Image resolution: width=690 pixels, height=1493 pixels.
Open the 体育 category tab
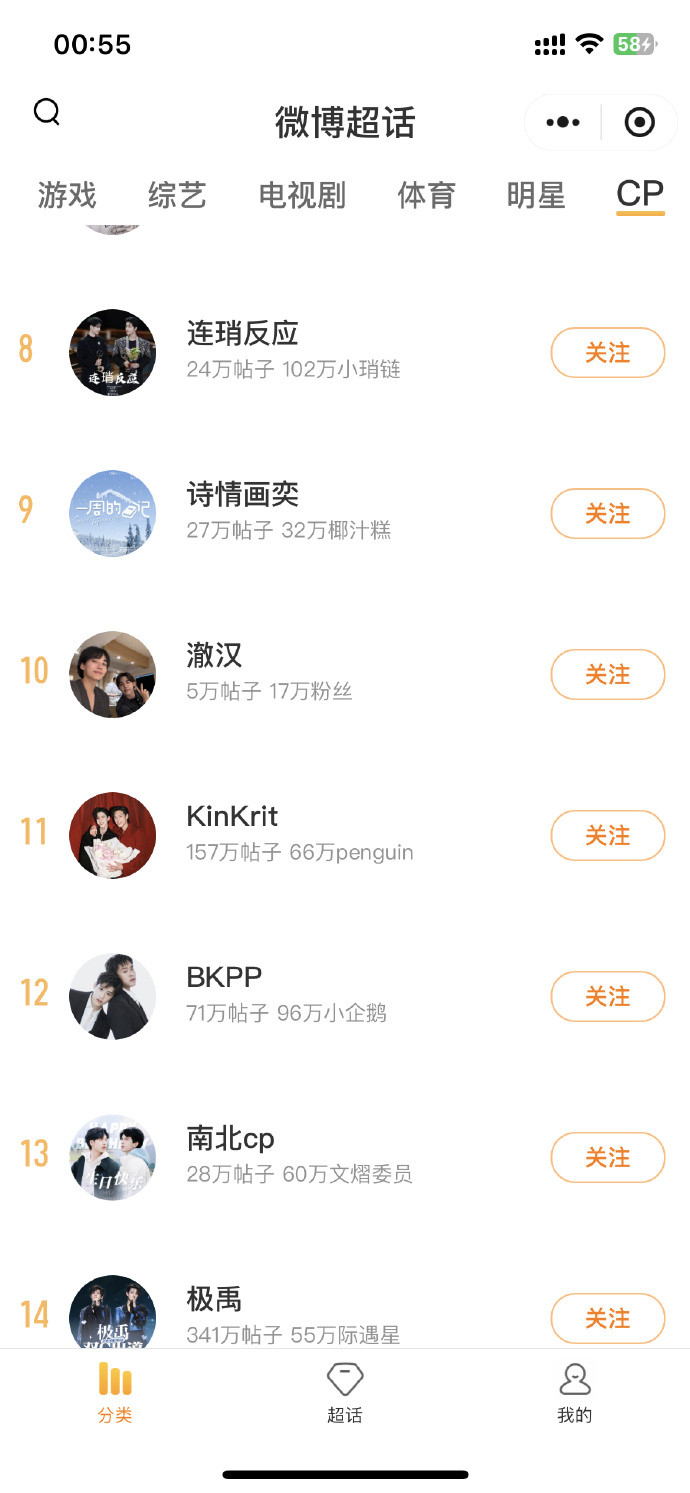[x=426, y=195]
